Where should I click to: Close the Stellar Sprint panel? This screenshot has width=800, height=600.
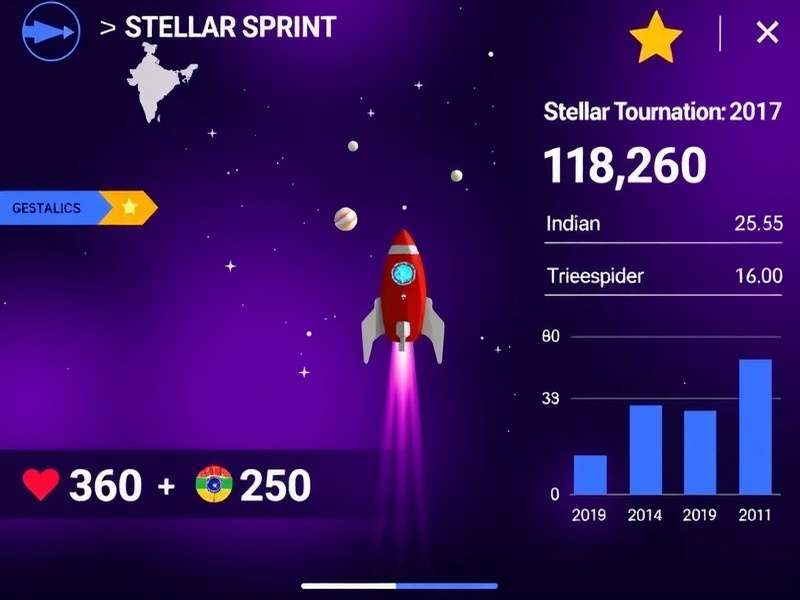(x=767, y=33)
